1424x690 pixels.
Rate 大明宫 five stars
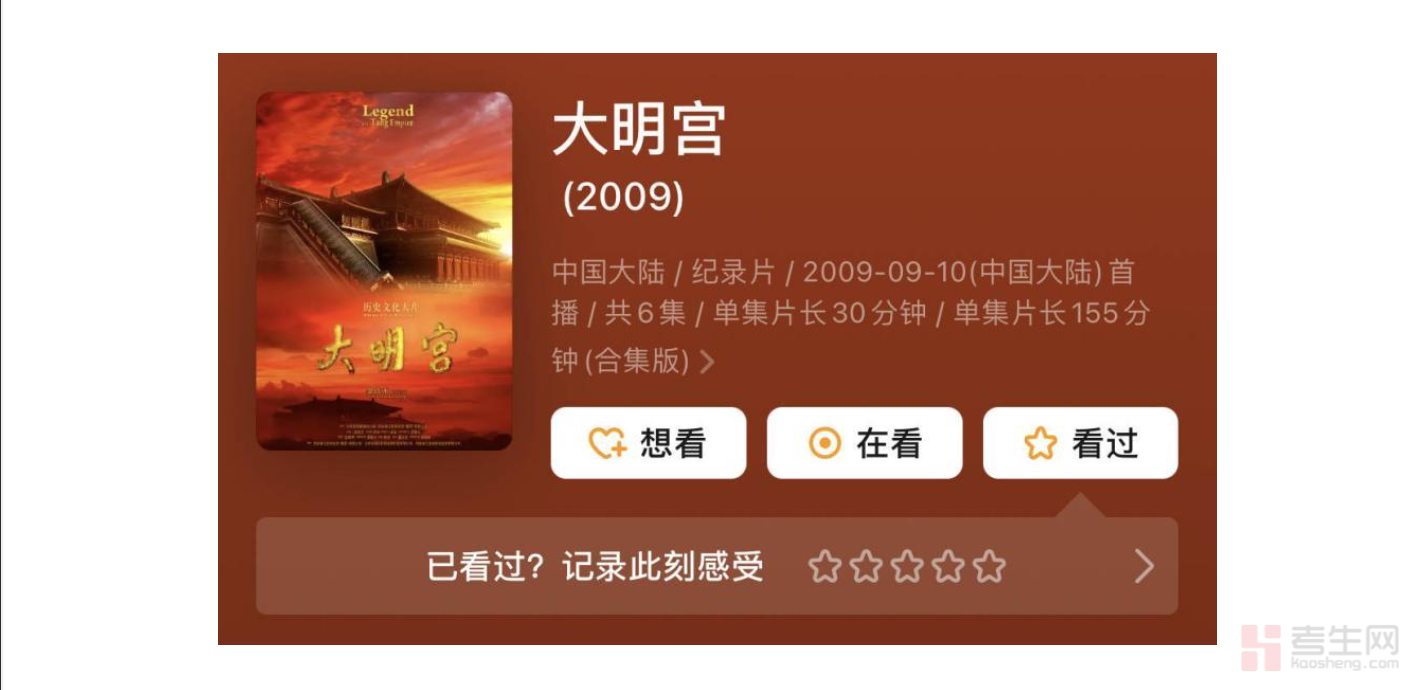989,567
